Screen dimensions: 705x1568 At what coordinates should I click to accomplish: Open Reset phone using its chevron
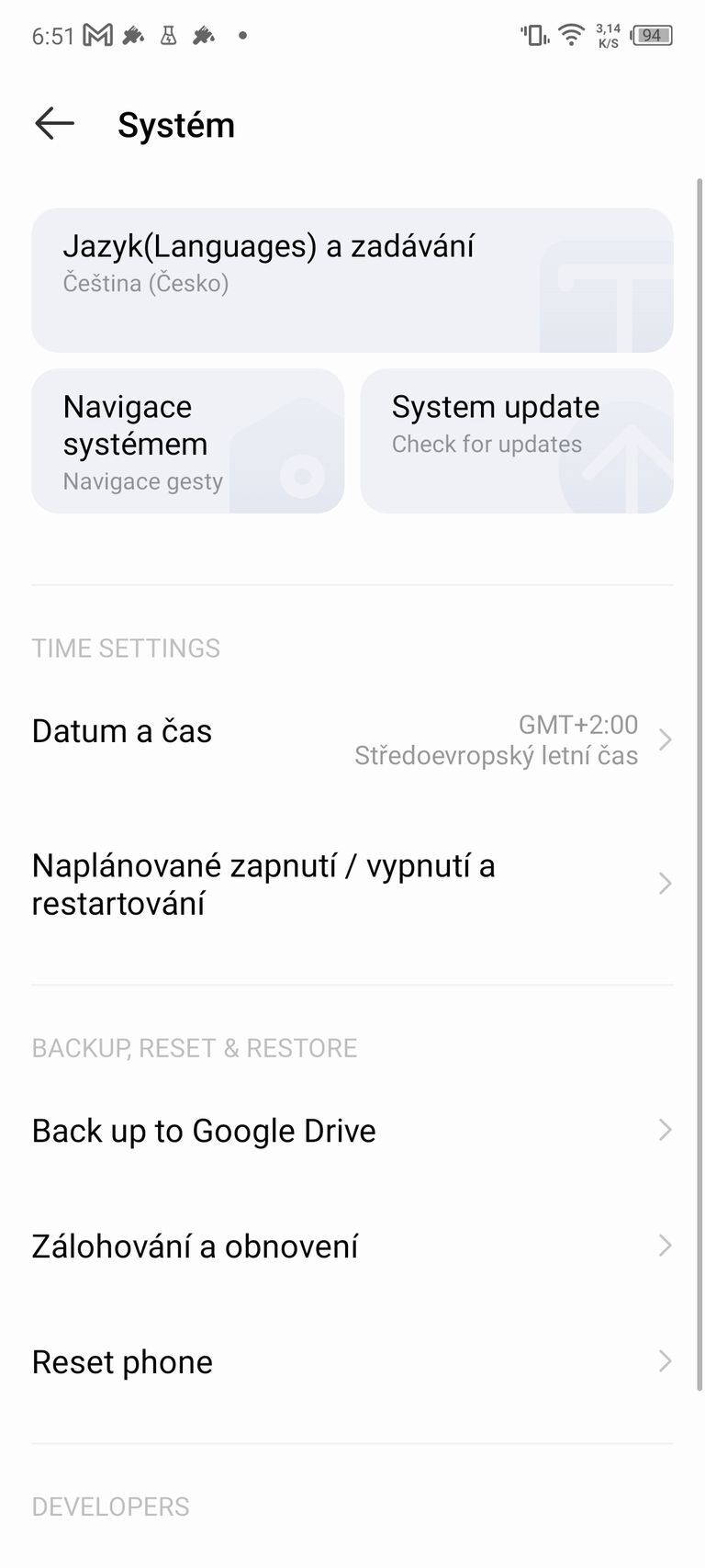[665, 1362]
